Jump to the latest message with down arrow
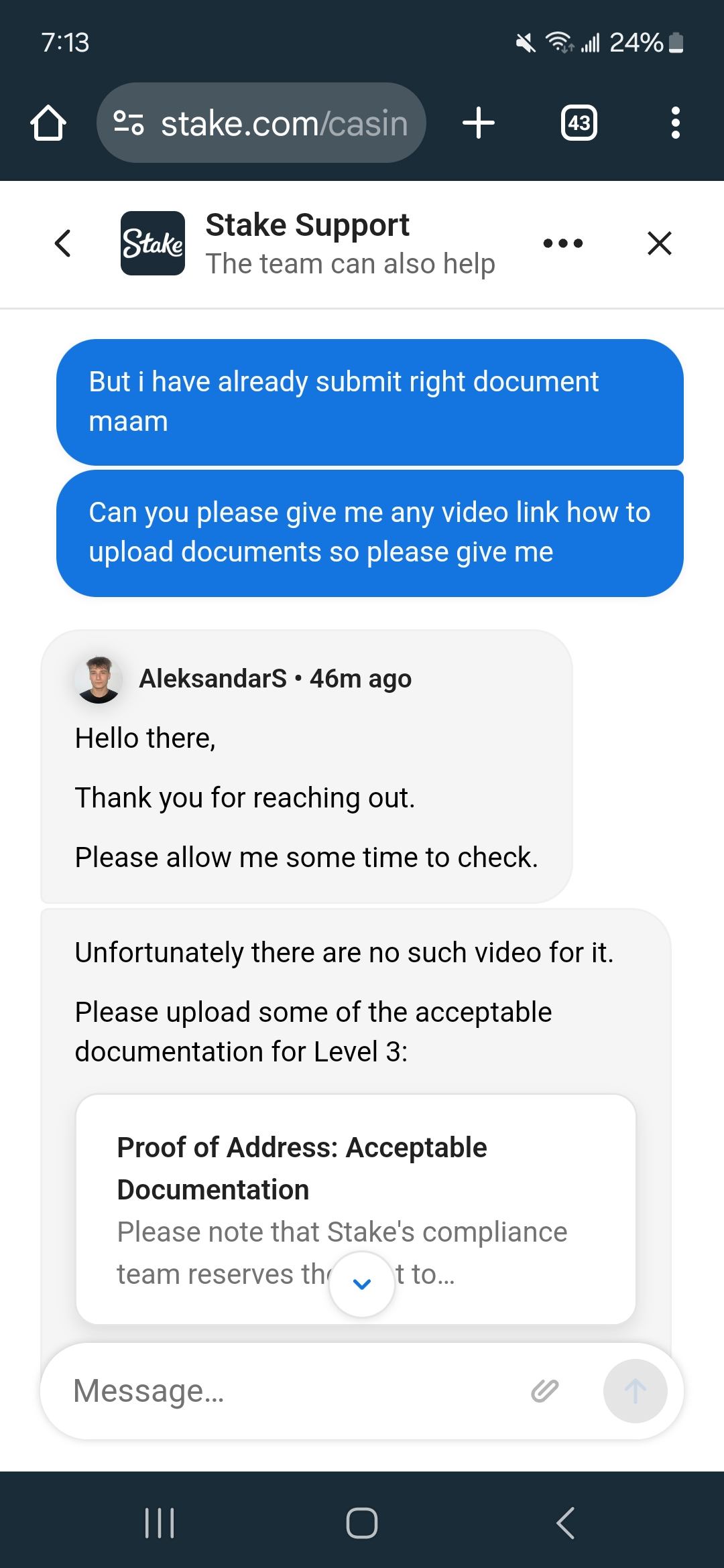This screenshot has height=1568, width=724. click(x=362, y=1284)
